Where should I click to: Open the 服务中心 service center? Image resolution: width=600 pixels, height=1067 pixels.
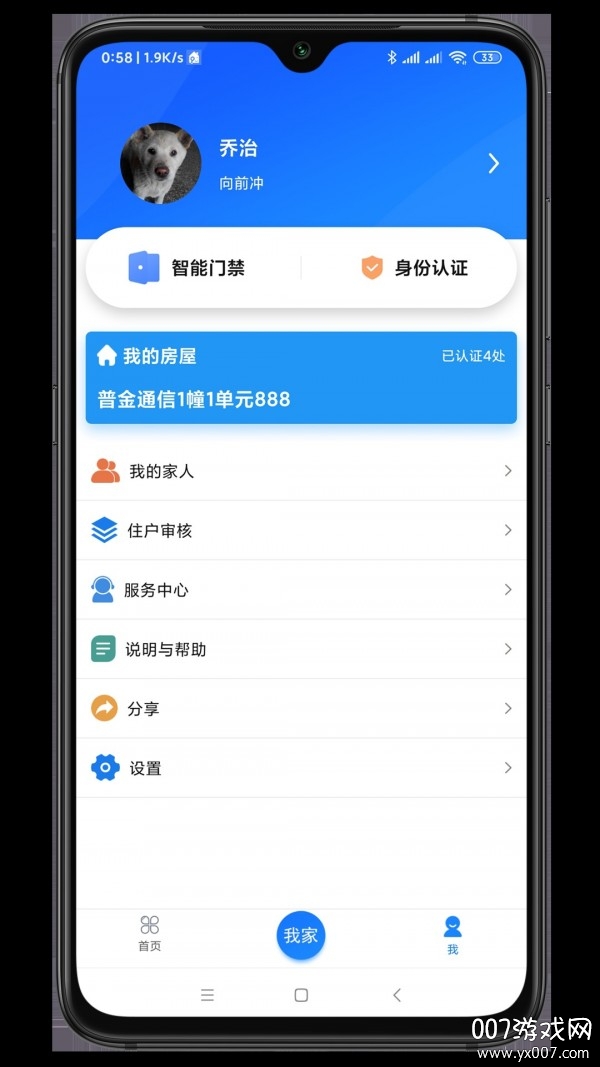point(300,590)
